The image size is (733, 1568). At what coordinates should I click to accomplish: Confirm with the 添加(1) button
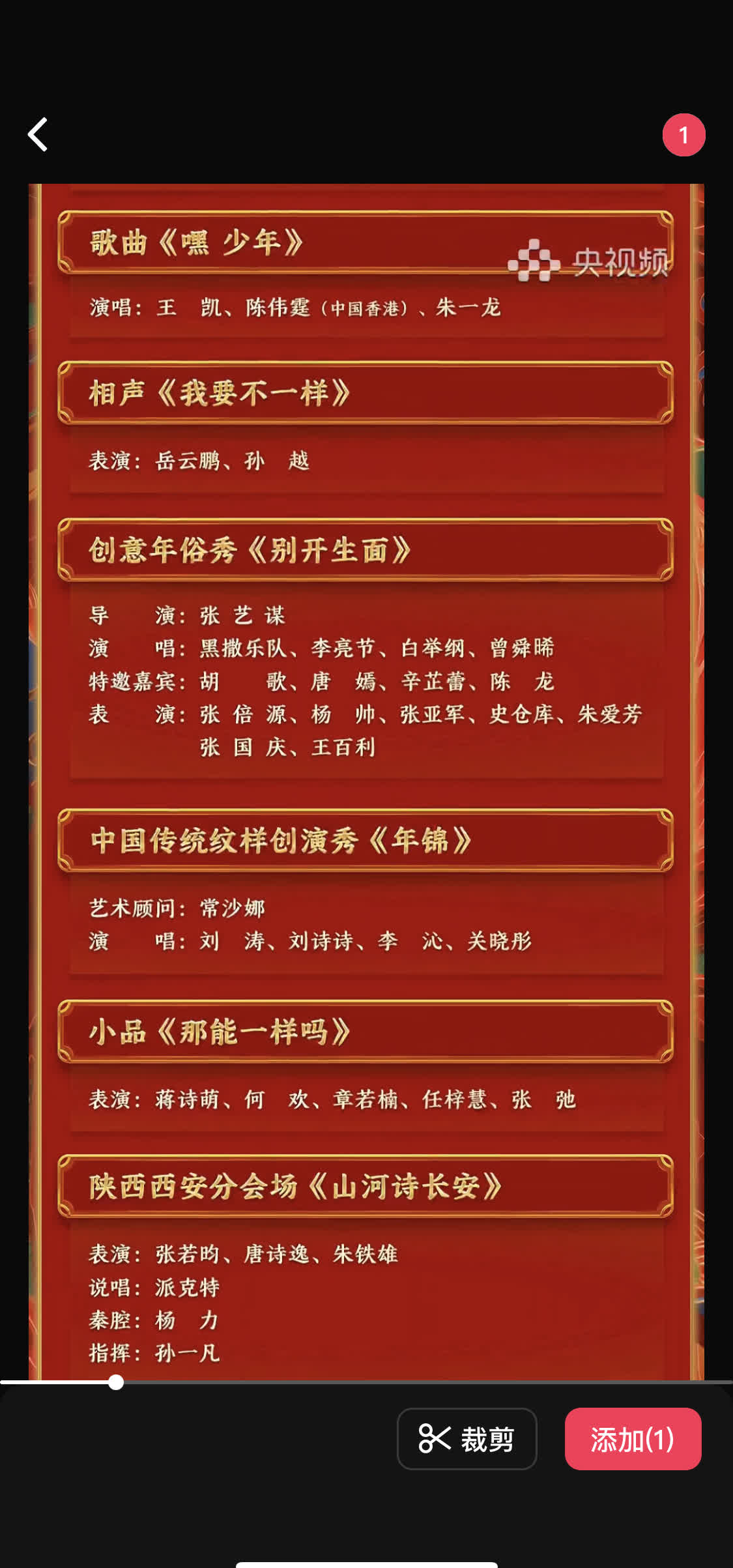pos(633,1439)
